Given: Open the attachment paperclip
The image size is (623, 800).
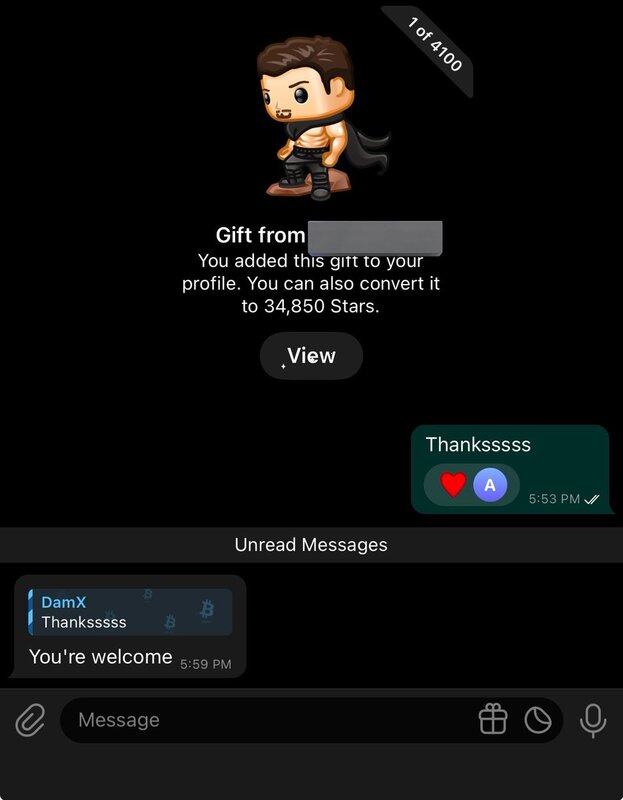Looking at the screenshot, I should pos(30,720).
